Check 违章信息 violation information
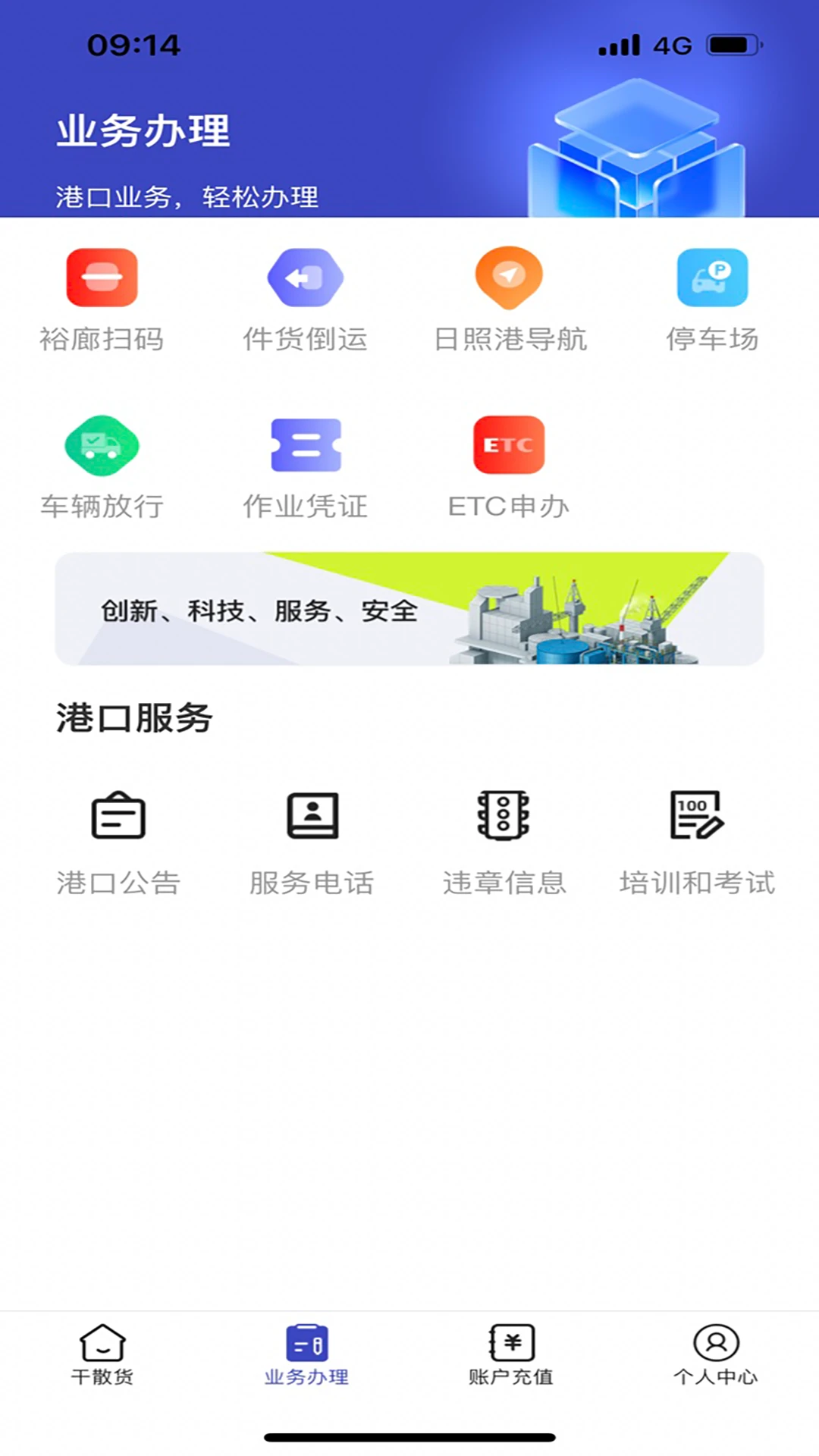The width and height of the screenshot is (819, 1456). [503, 817]
